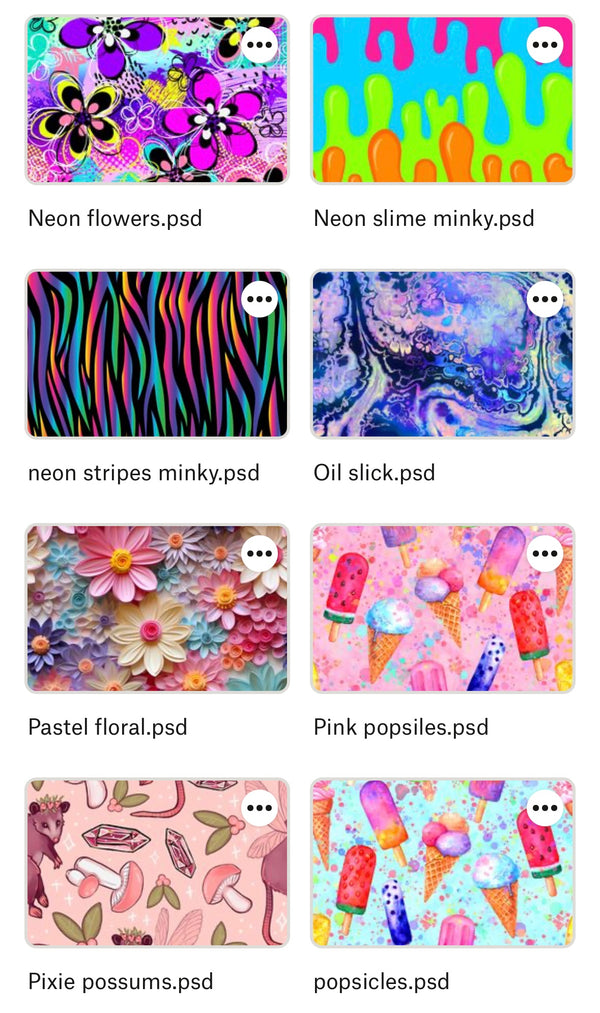Show more options for Neon slime minky.psd
This screenshot has width=600, height=1013.
[x=545, y=45]
